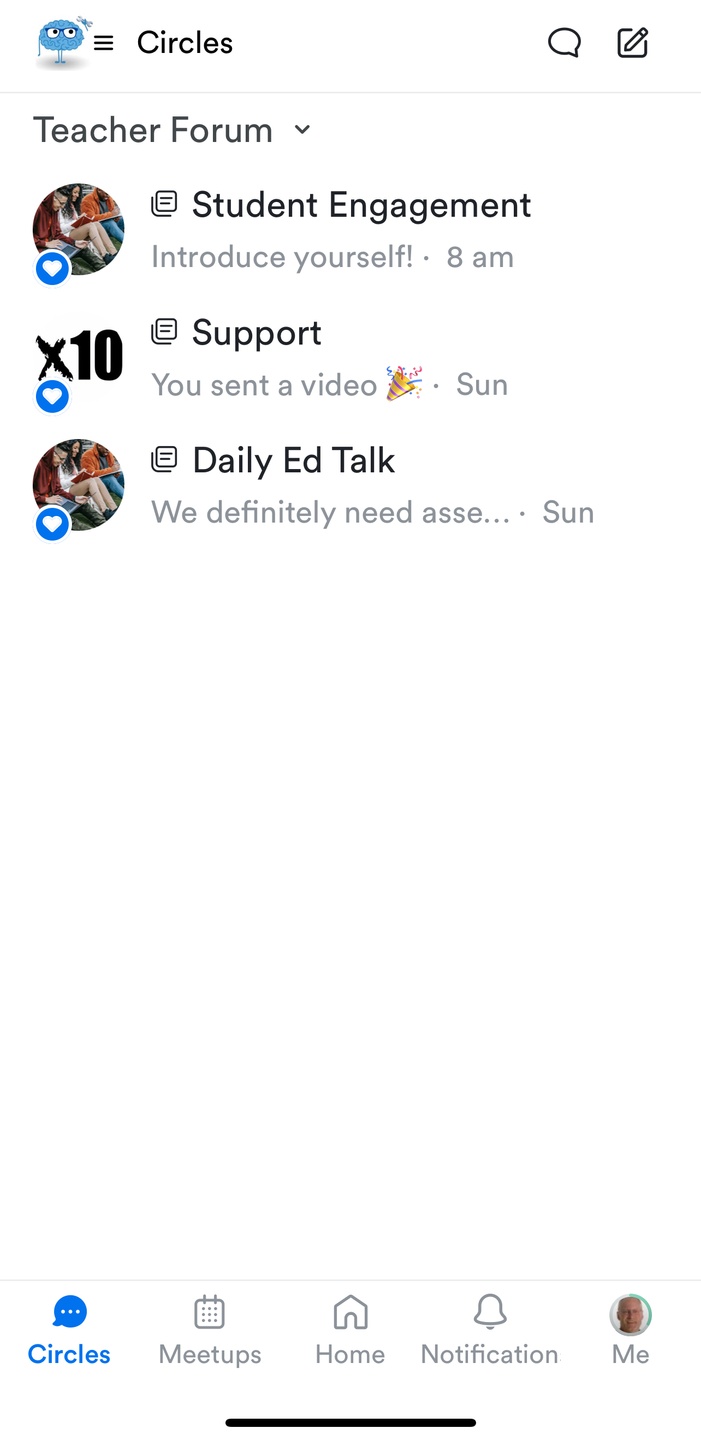This screenshot has width=701, height=1440.
Task: Select the Circles tab
Action: [x=69, y=1330]
